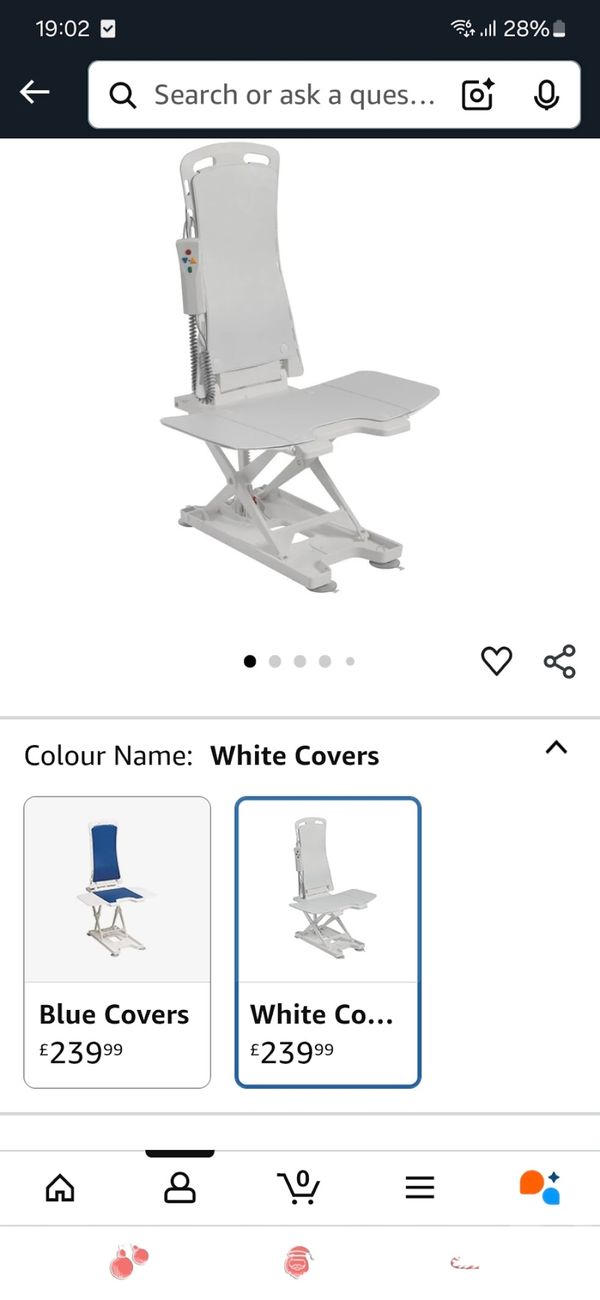Open the account profile tab

(180, 1187)
